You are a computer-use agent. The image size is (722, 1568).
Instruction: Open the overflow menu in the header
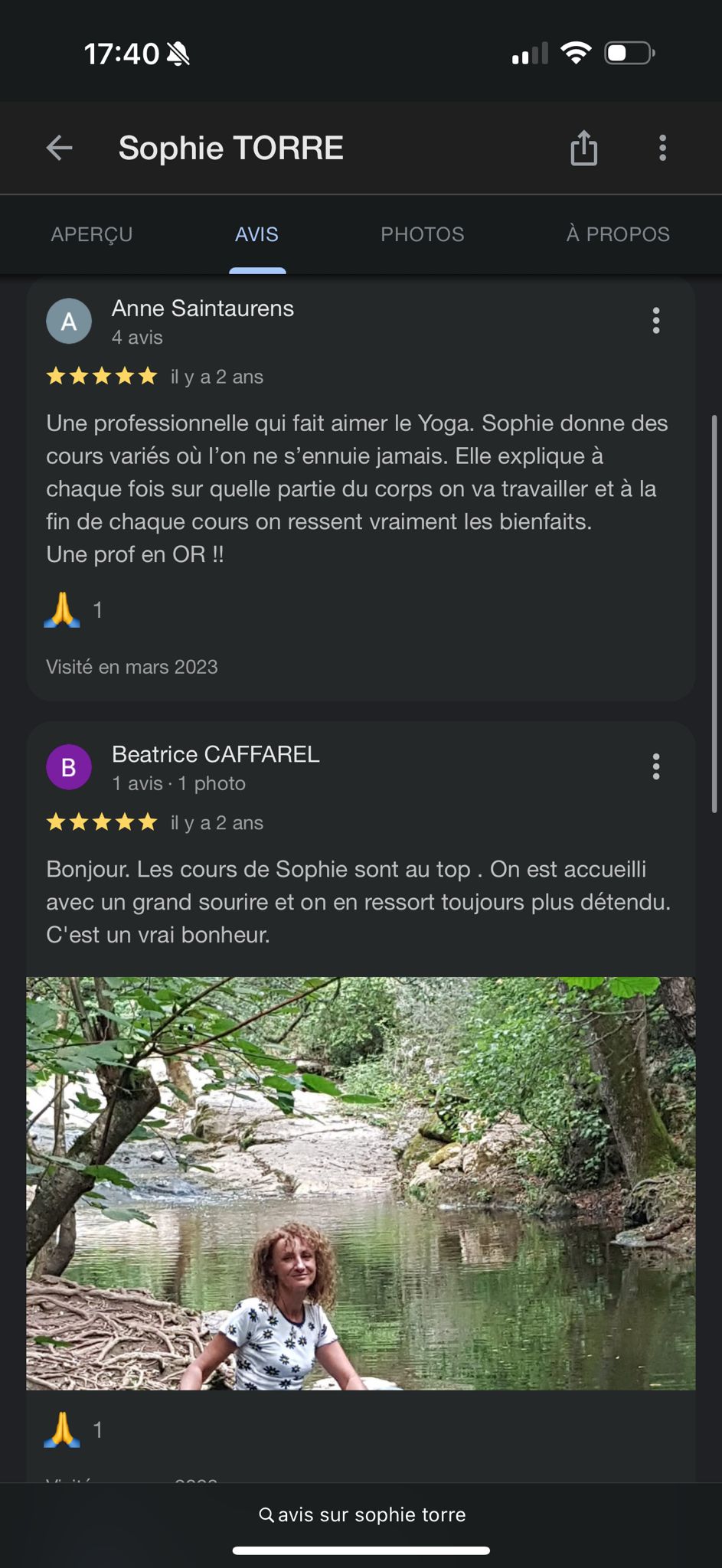tap(662, 148)
